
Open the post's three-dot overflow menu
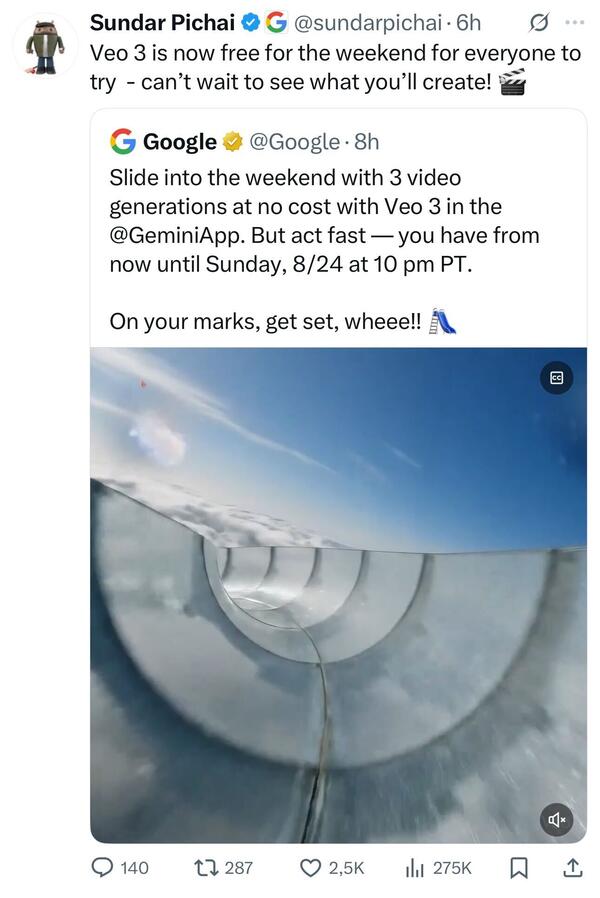(x=573, y=21)
